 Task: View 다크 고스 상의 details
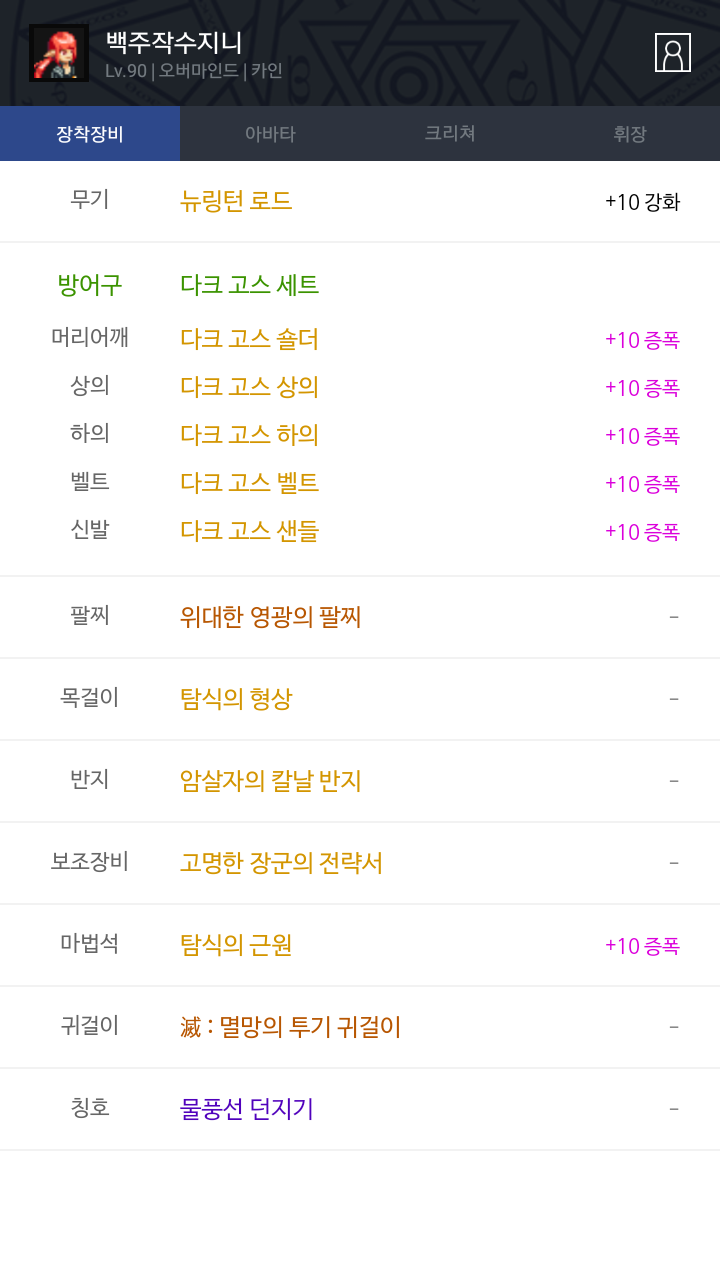pyautogui.click(x=250, y=387)
